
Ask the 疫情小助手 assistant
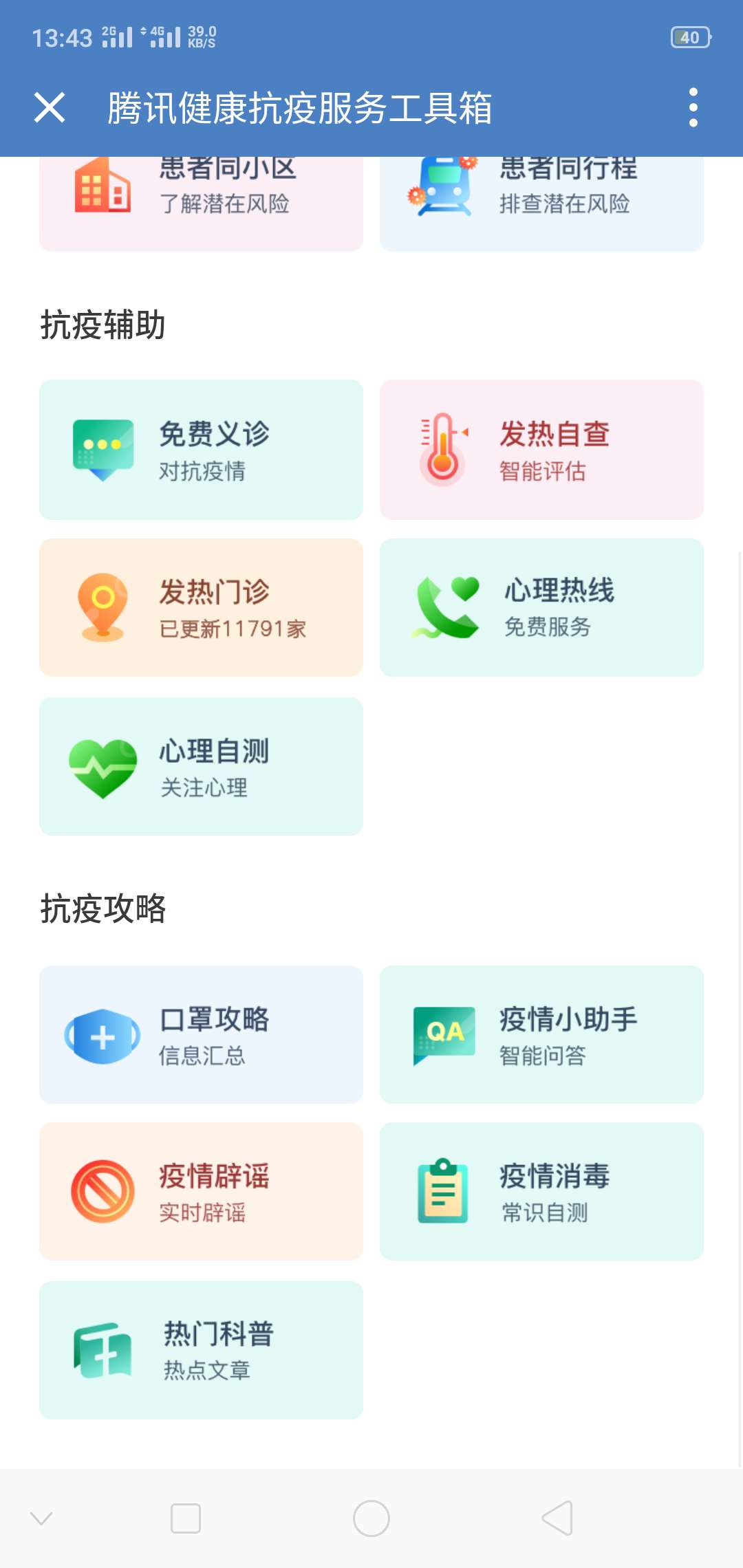541,1035
